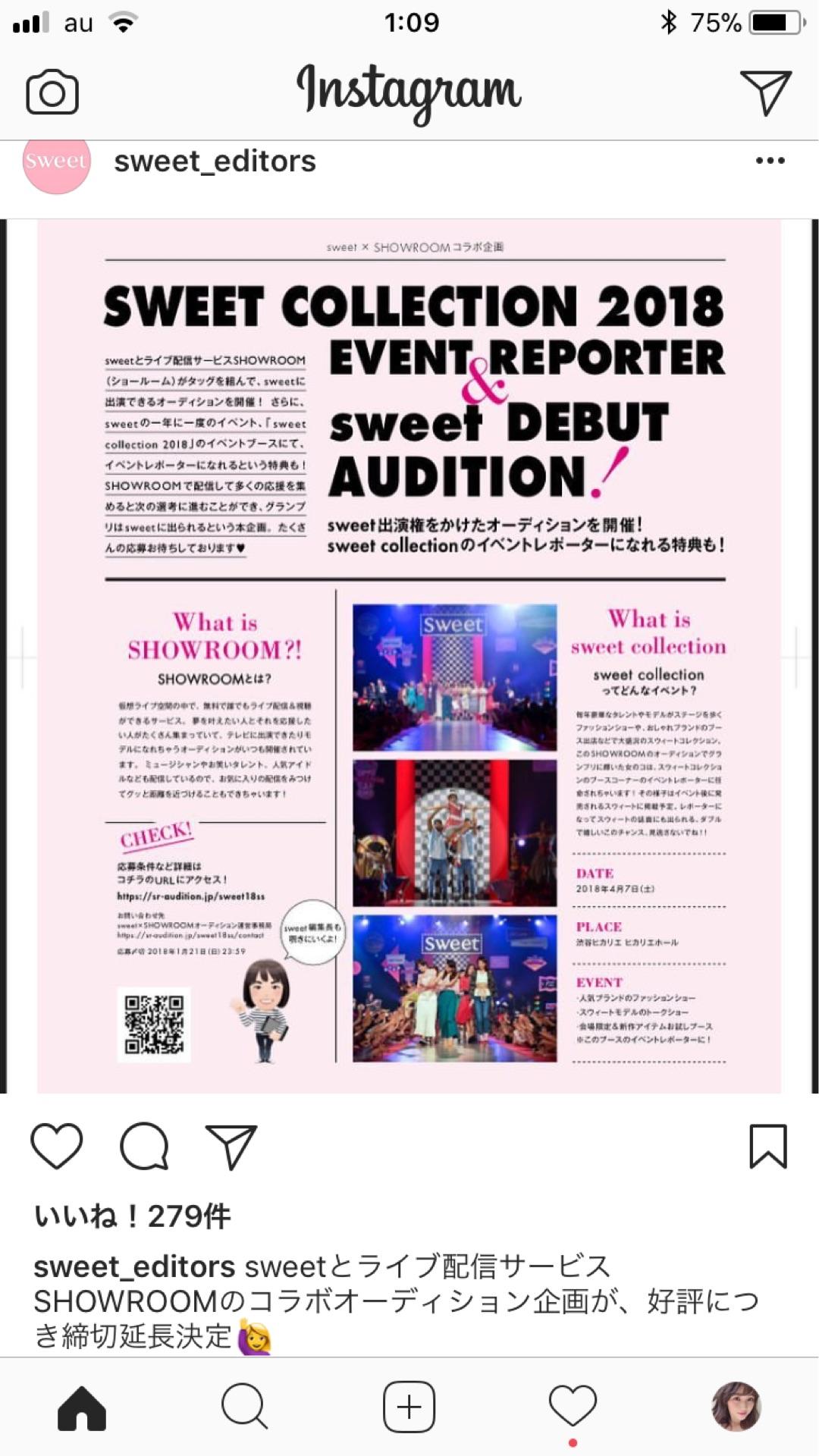Viewport: 819px width, 1456px height.
Task: Switch to your Profile tab
Action: (x=736, y=1407)
